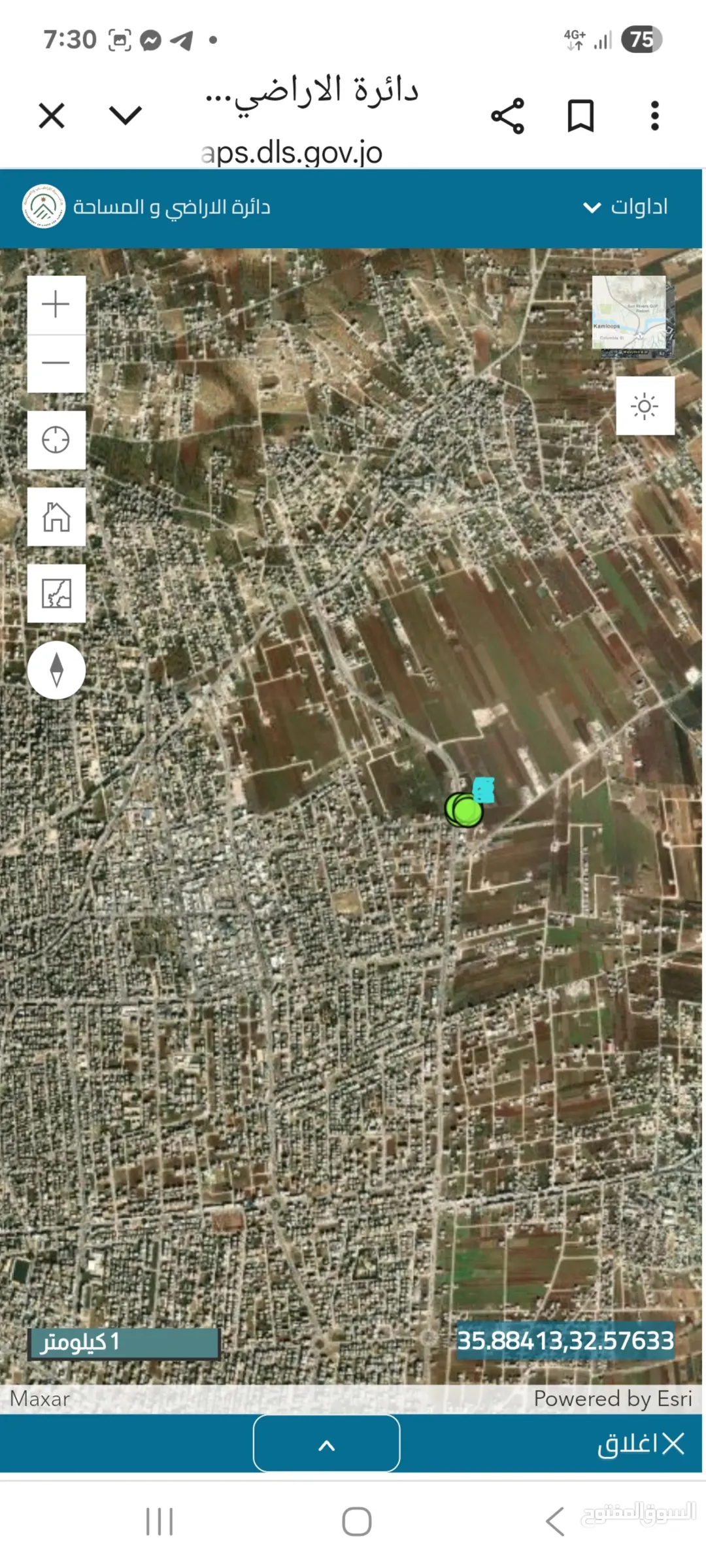The width and height of the screenshot is (706, 1568).
Task: Zoom out of the map
Action: 56,363
